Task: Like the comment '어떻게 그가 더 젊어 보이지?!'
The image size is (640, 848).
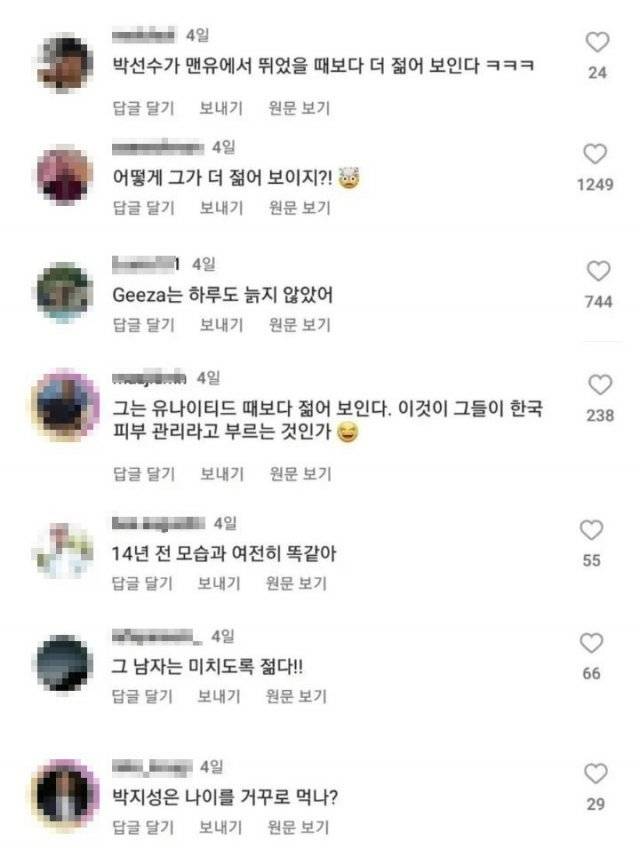Action: (595, 154)
